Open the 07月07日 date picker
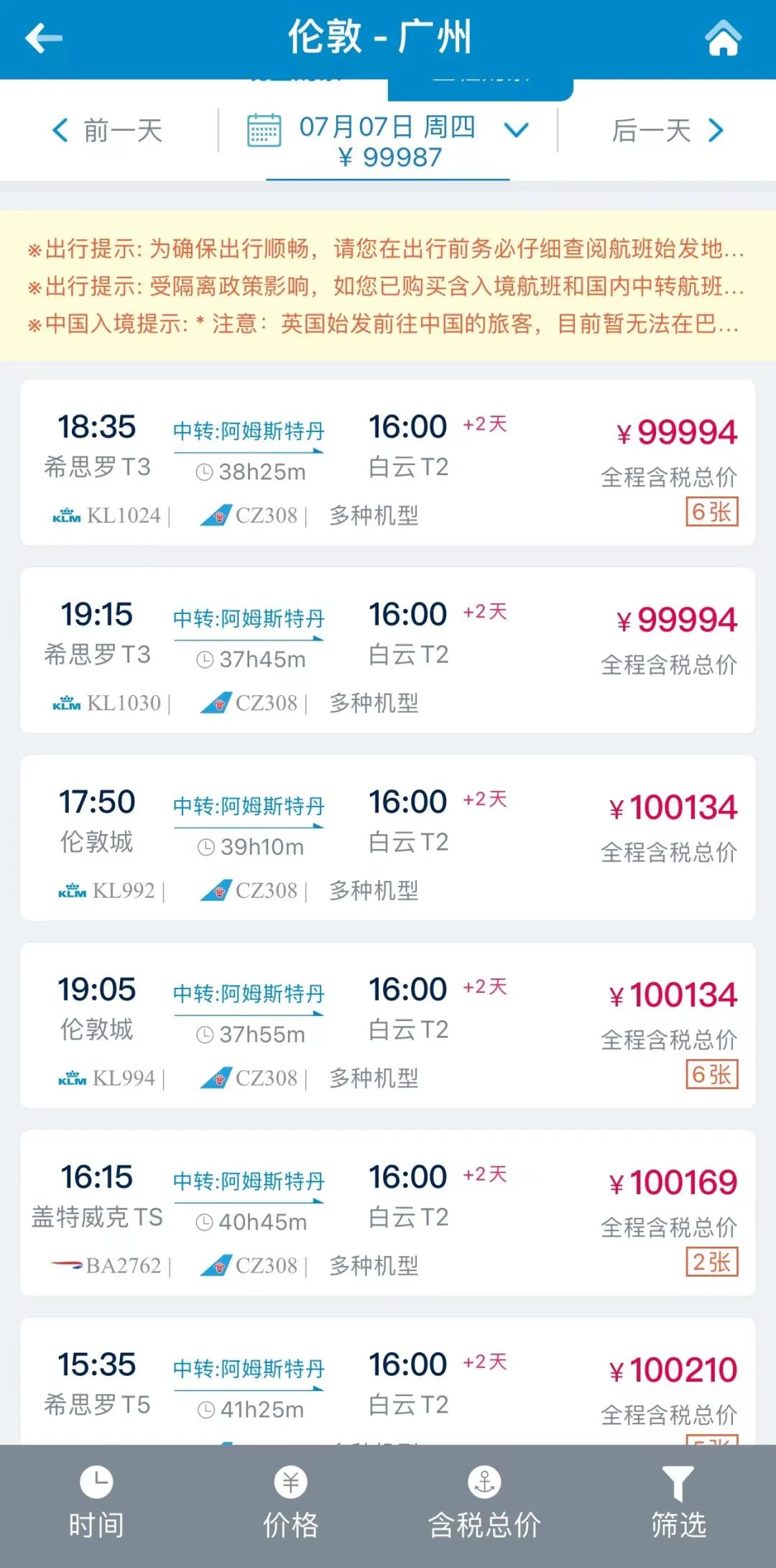The image size is (776, 1568). tap(388, 140)
